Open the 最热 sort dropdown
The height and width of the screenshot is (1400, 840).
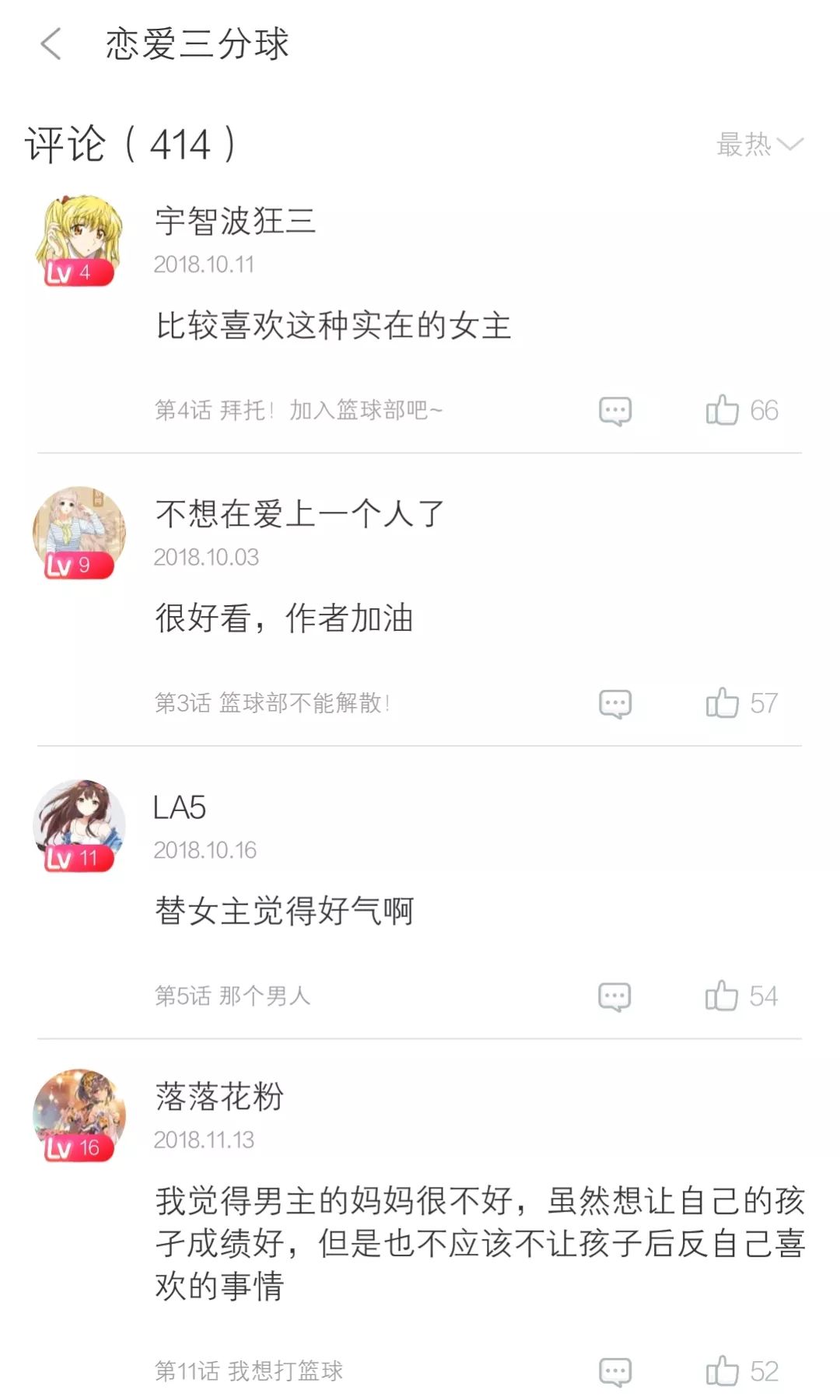[x=758, y=145]
